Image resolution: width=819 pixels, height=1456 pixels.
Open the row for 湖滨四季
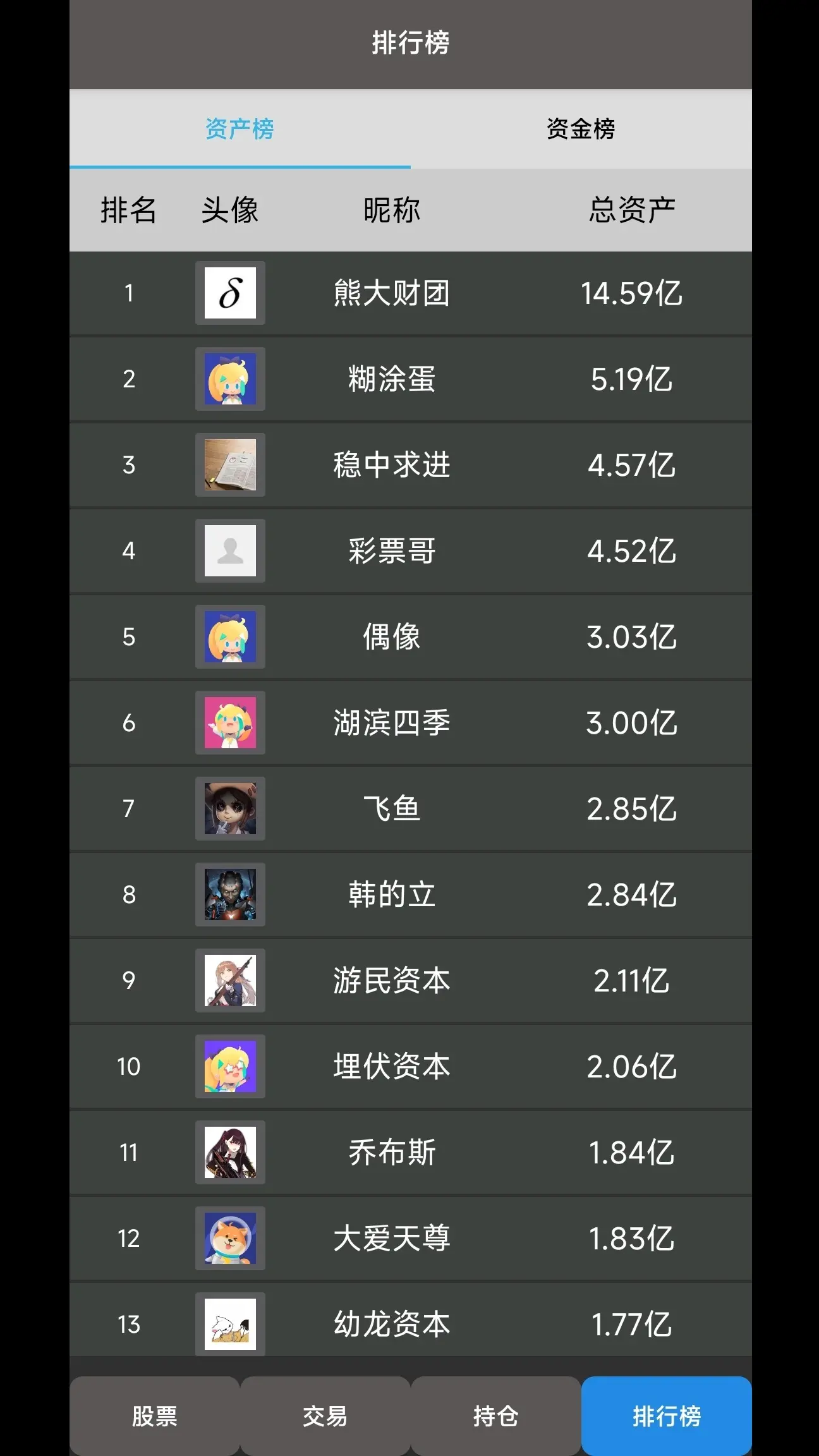[x=391, y=723]
